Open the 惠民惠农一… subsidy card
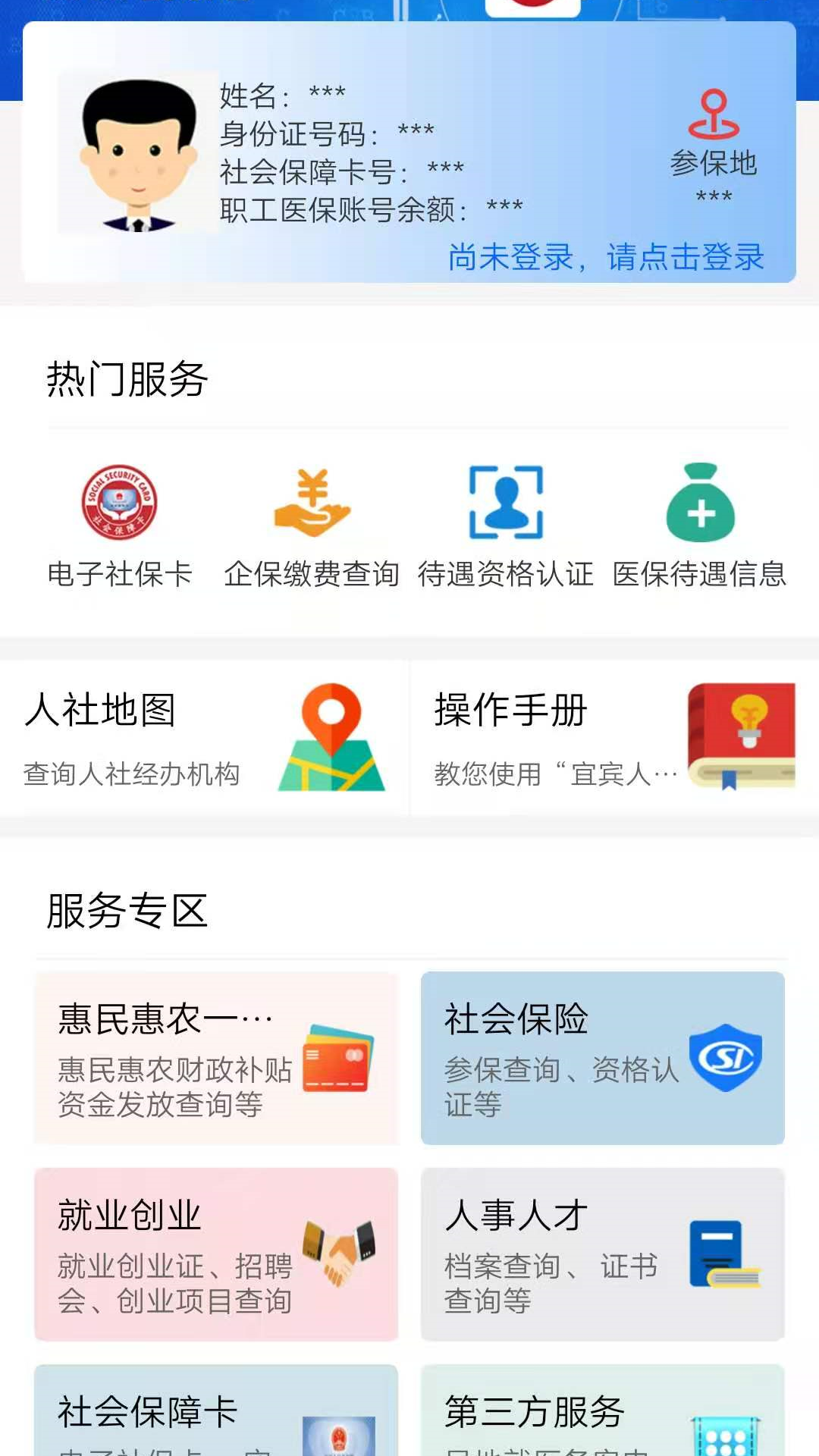The width and height of the screenshot is (819, 1456). pos(216,1058)
